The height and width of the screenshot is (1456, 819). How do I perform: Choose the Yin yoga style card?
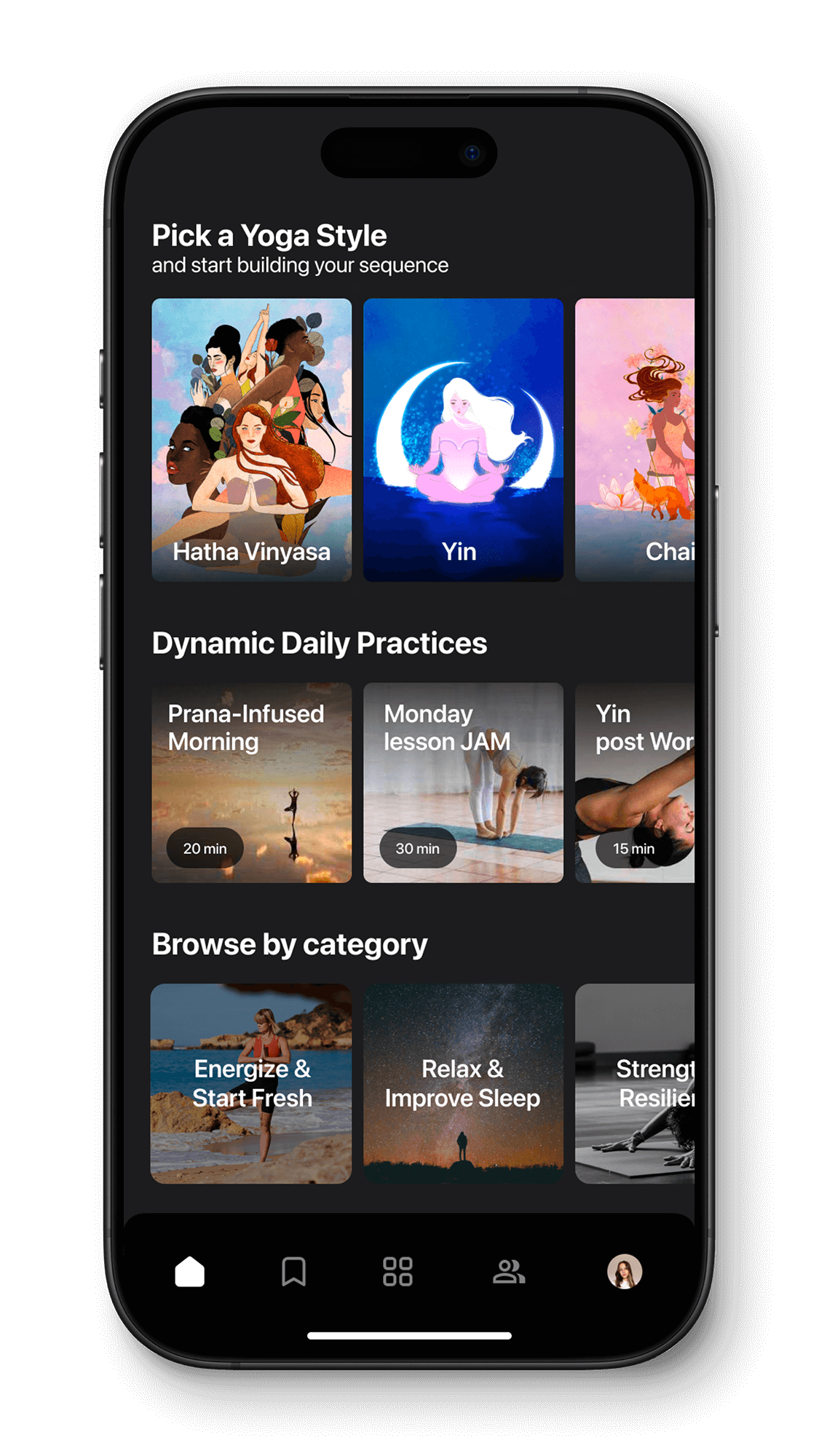click(463, 440)
